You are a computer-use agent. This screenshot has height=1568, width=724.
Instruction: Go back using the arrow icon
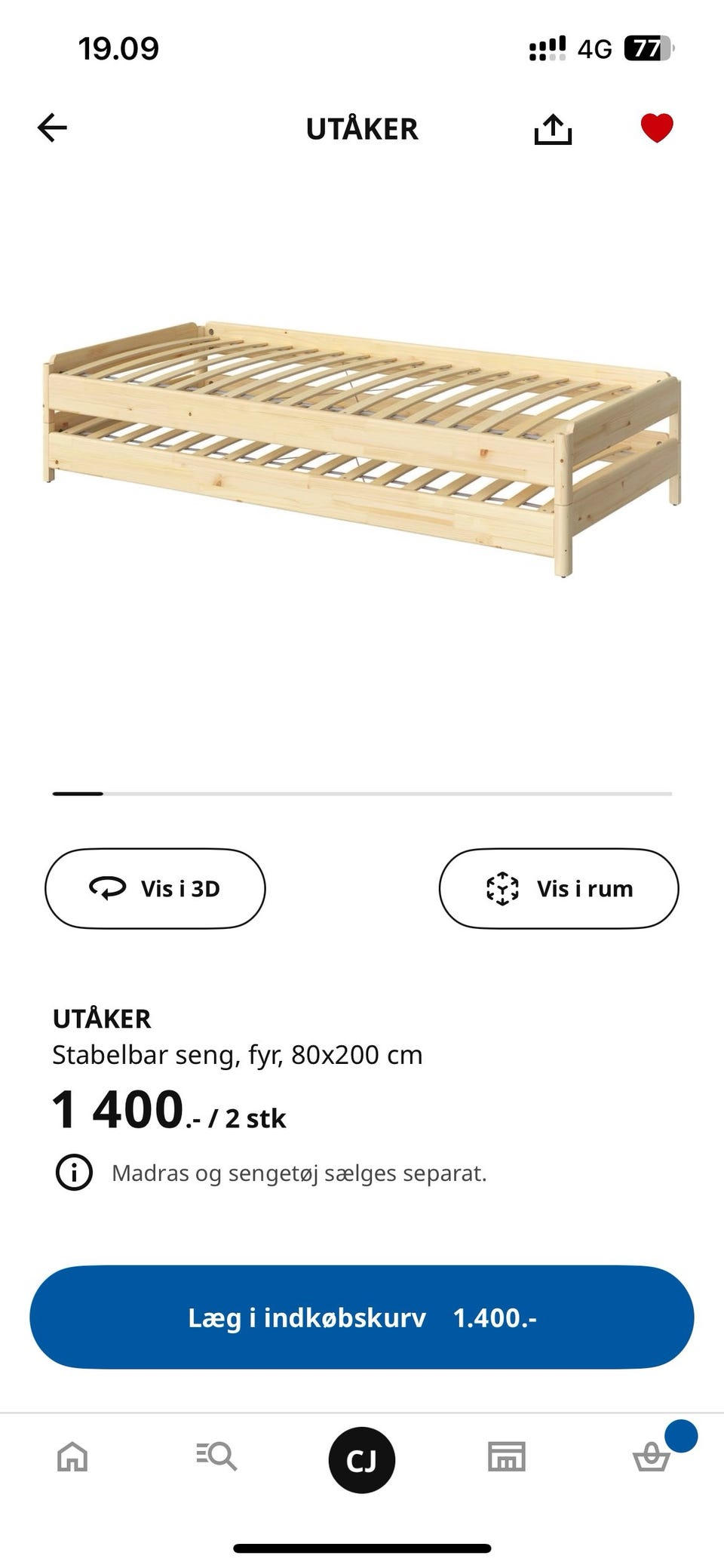tap(52, 128)
